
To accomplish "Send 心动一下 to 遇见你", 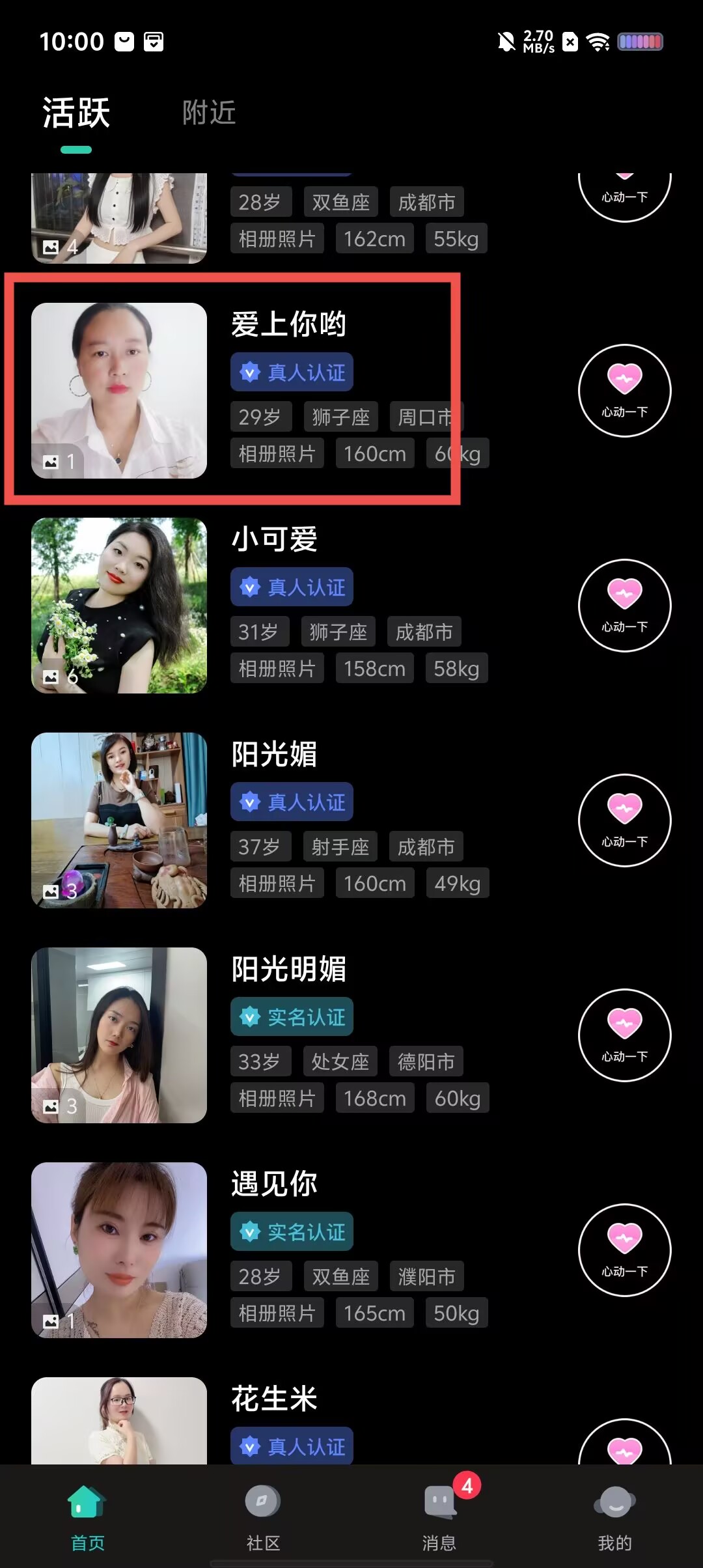I will [624, 1250].
